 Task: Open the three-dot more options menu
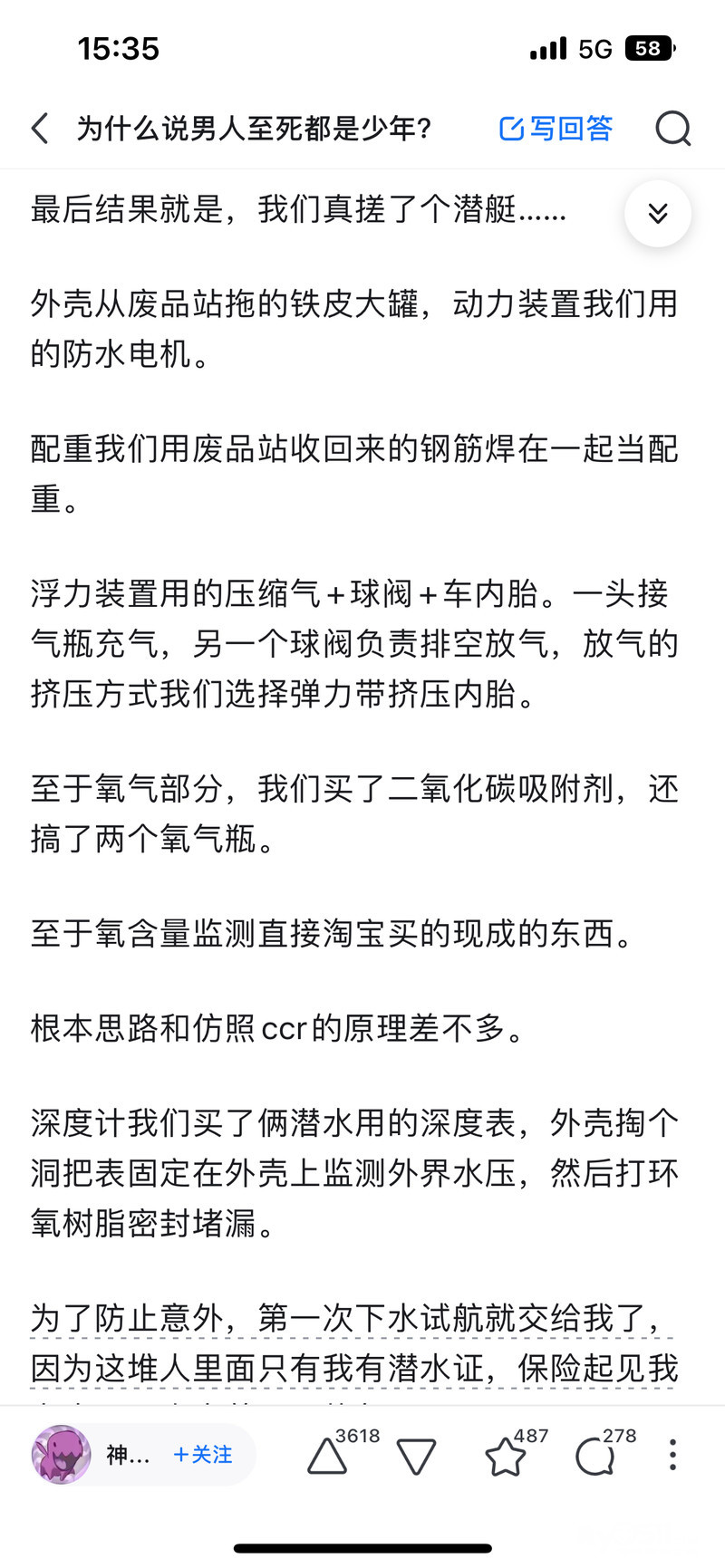[x=672, y=1455]
